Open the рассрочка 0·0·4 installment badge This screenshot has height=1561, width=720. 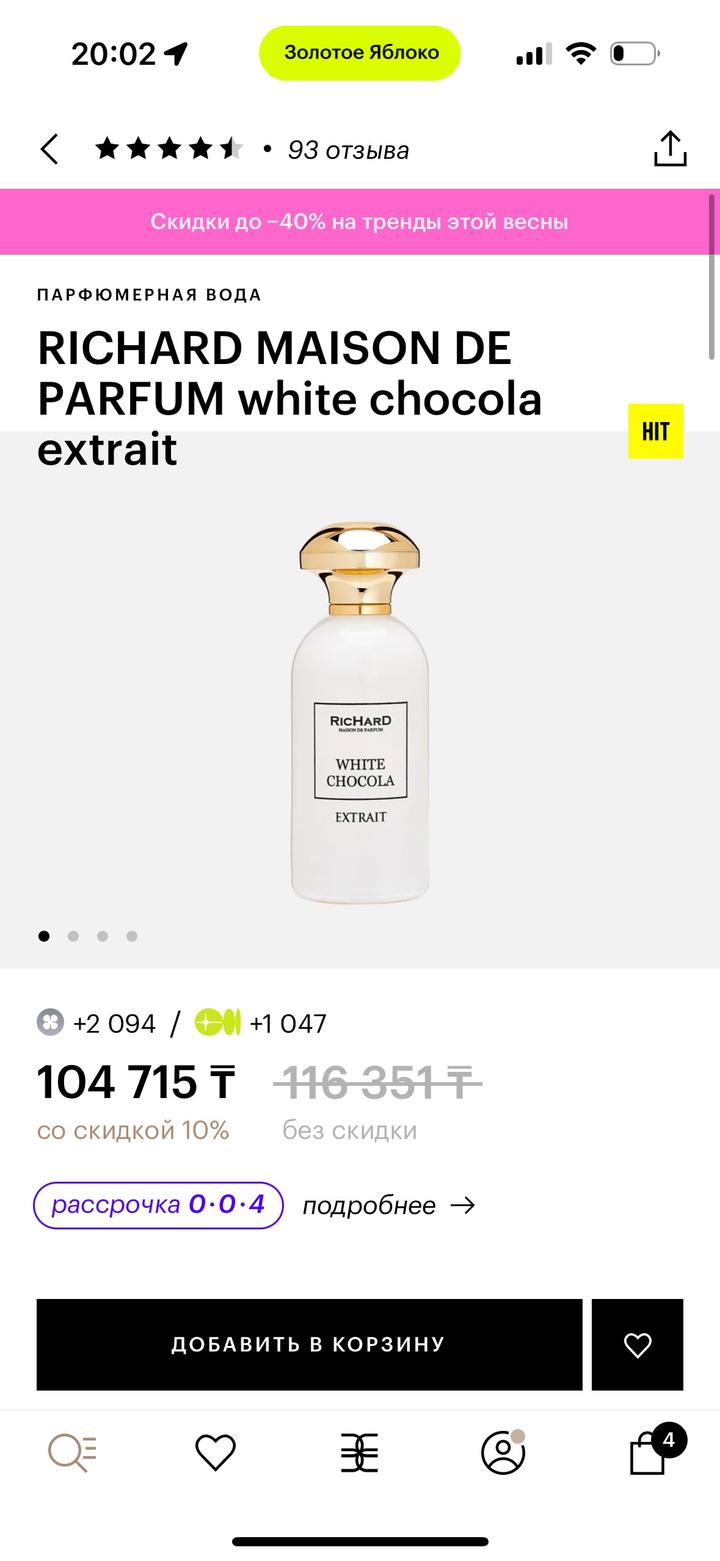[158, 1205]
